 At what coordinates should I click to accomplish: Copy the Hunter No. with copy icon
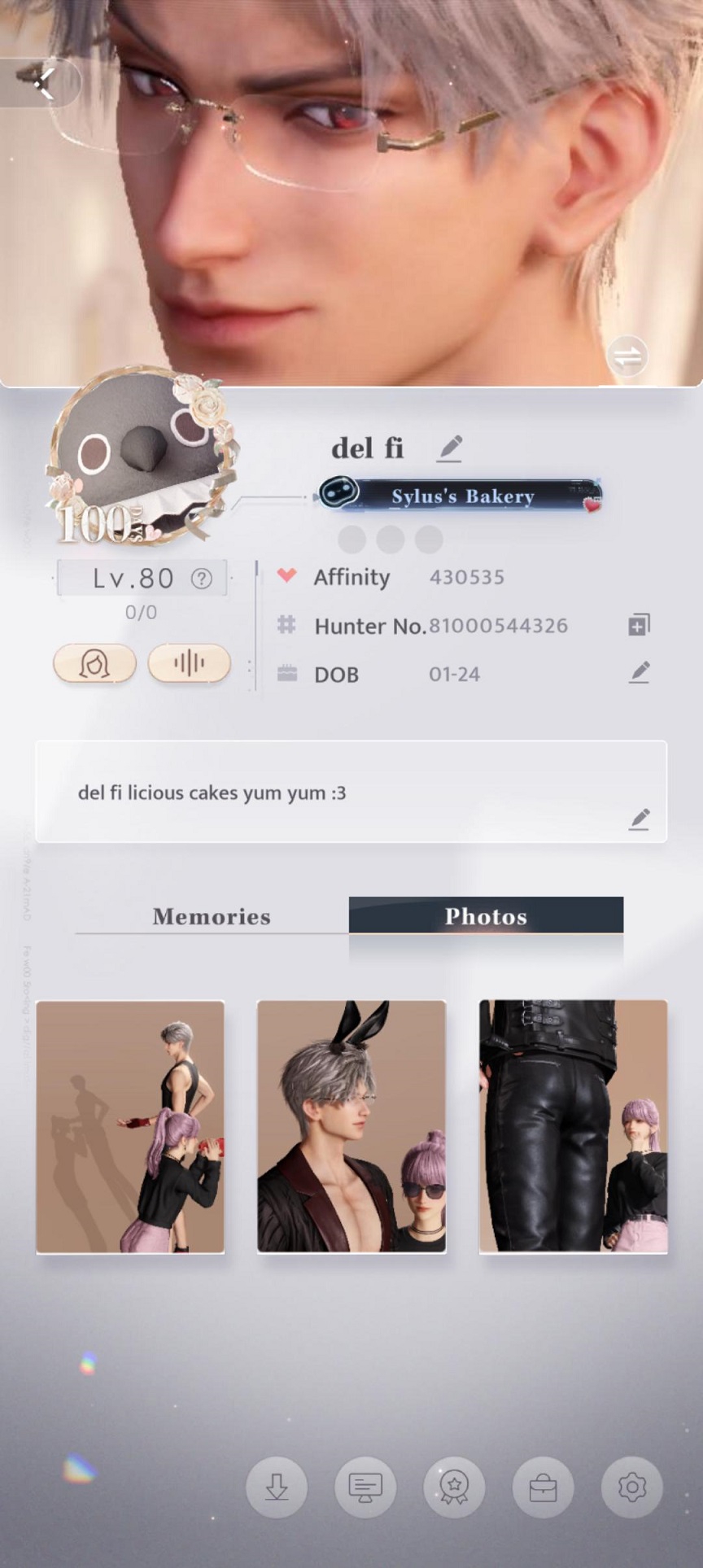pyautogui.click(x=639, y=625)
